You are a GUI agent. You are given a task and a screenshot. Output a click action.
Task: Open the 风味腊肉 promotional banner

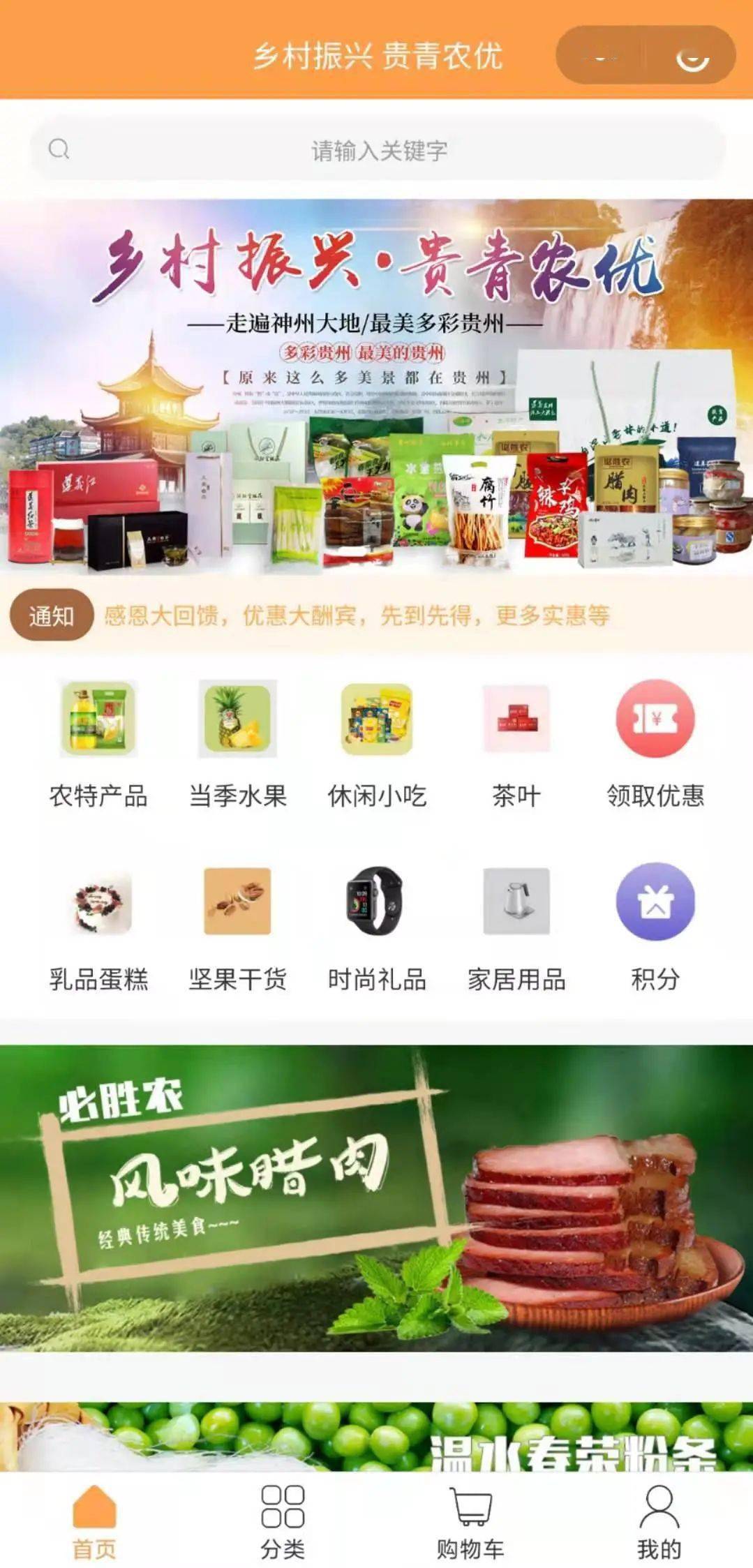pos(377,1197)
